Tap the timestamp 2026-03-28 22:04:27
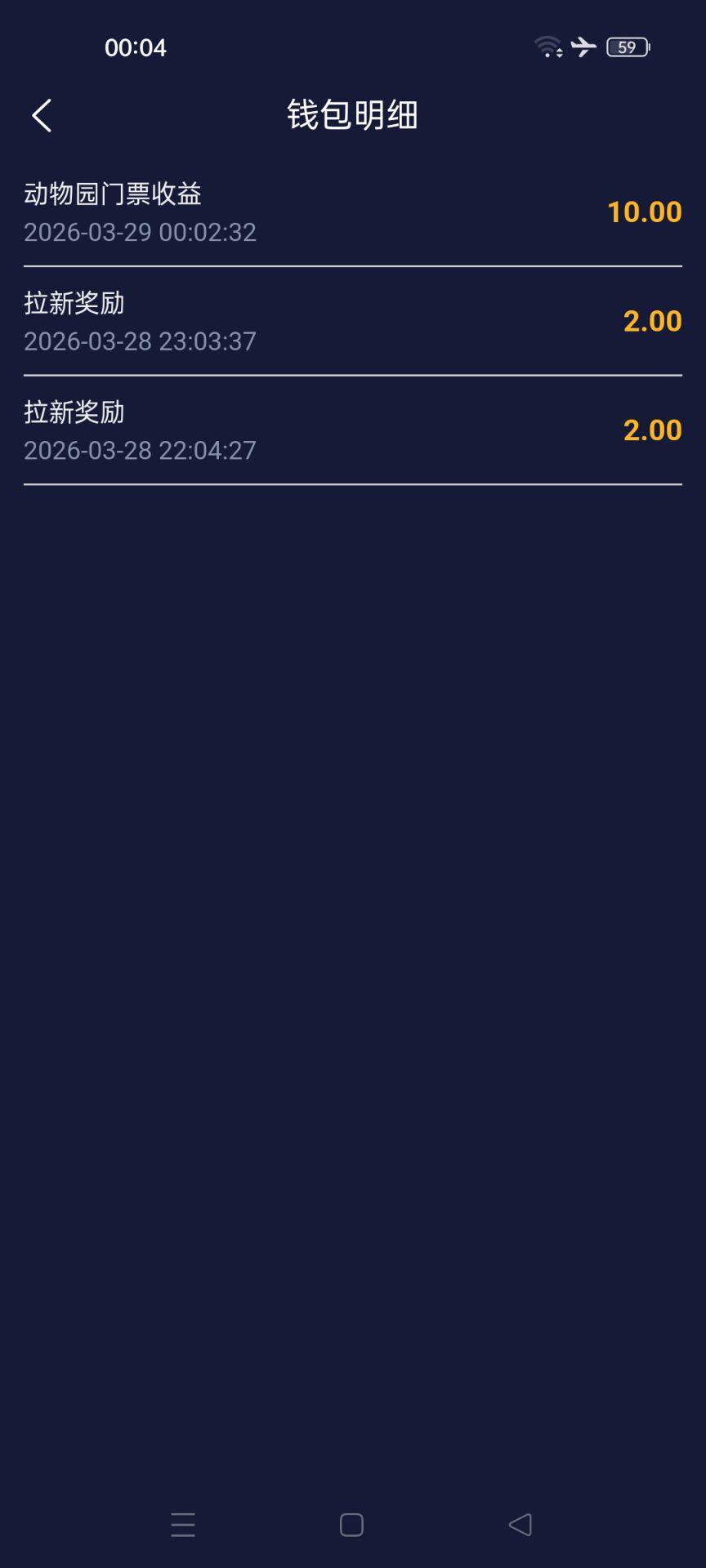This screenshot has width=706, height=1568. pos(139,450)
